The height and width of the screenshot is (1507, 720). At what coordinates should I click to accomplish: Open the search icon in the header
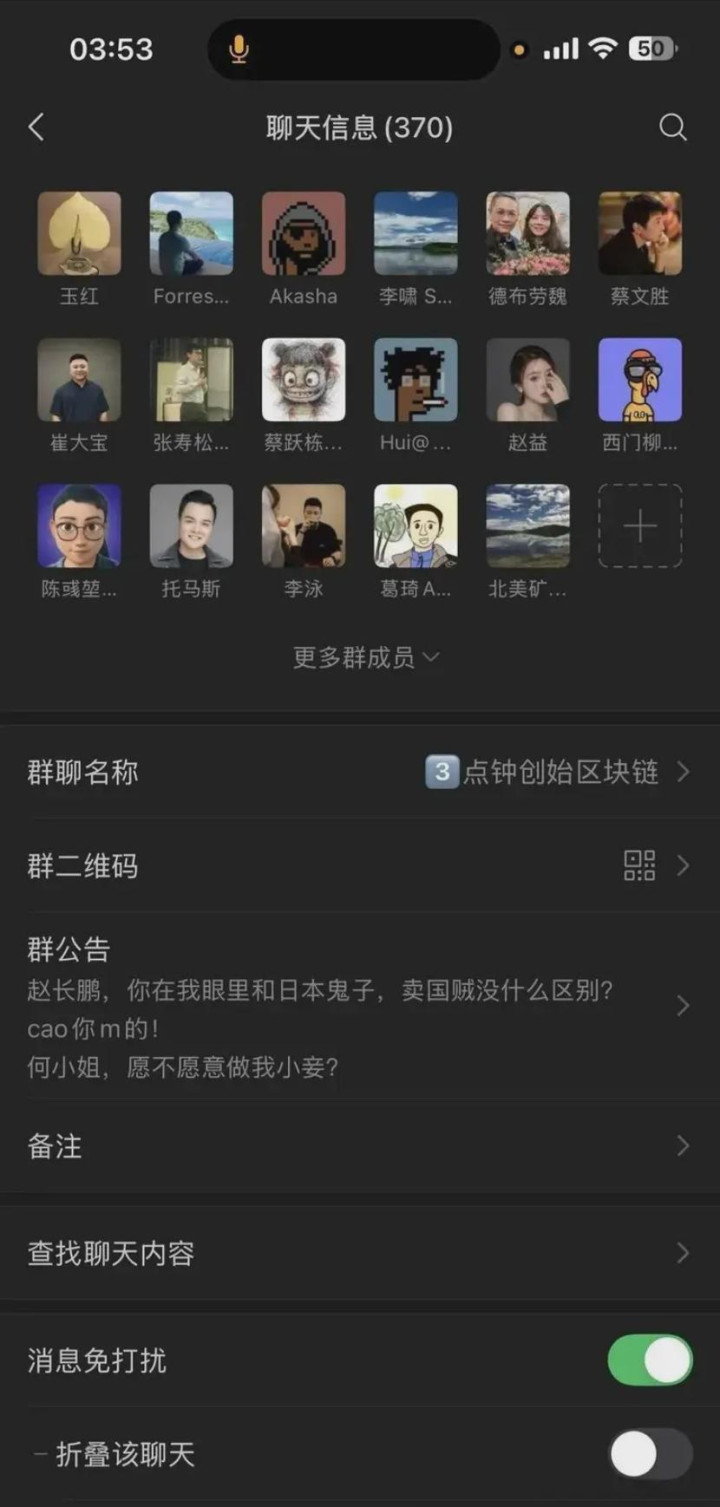pos(672,127)
